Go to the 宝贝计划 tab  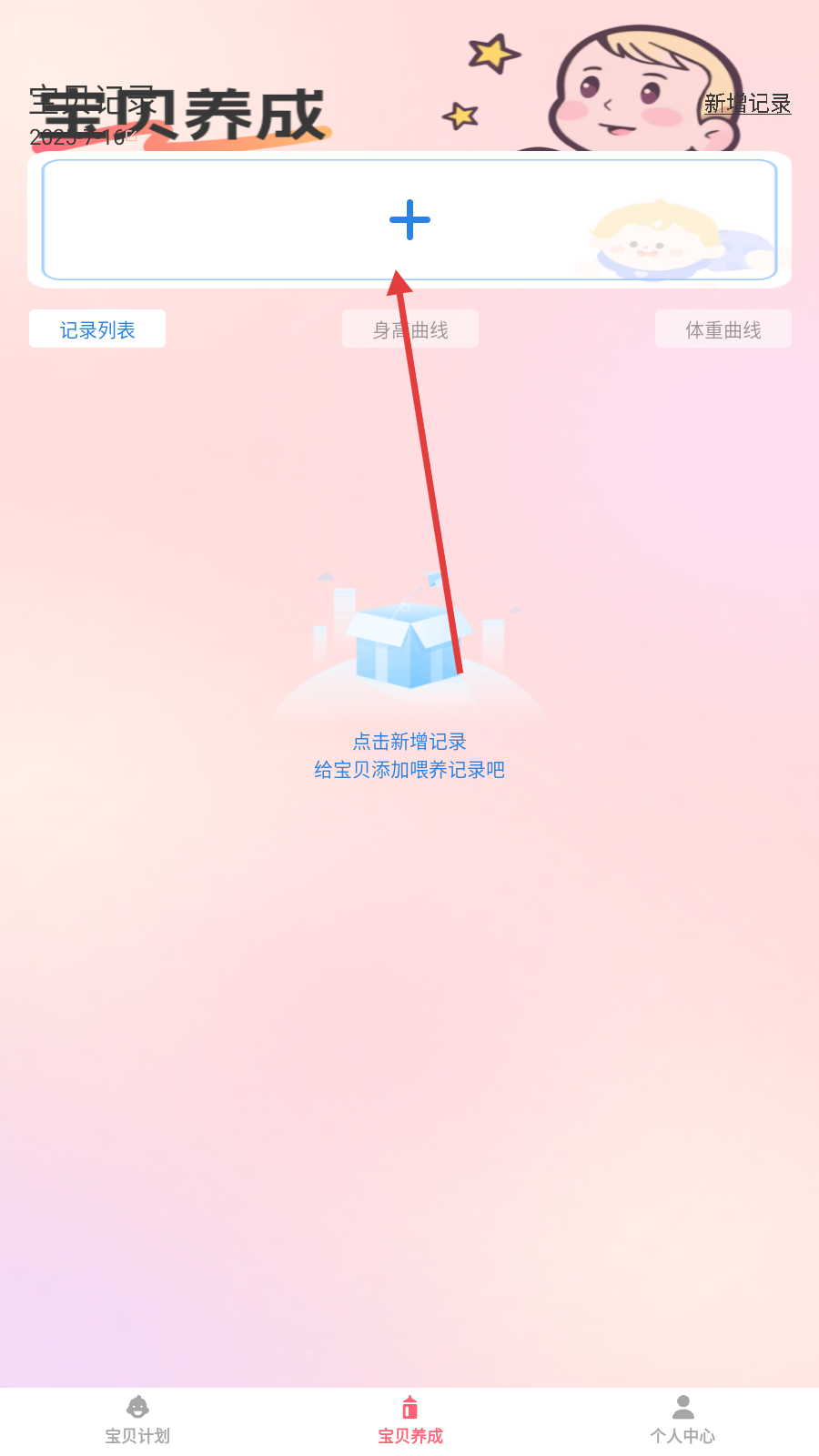pos(137,1420)
